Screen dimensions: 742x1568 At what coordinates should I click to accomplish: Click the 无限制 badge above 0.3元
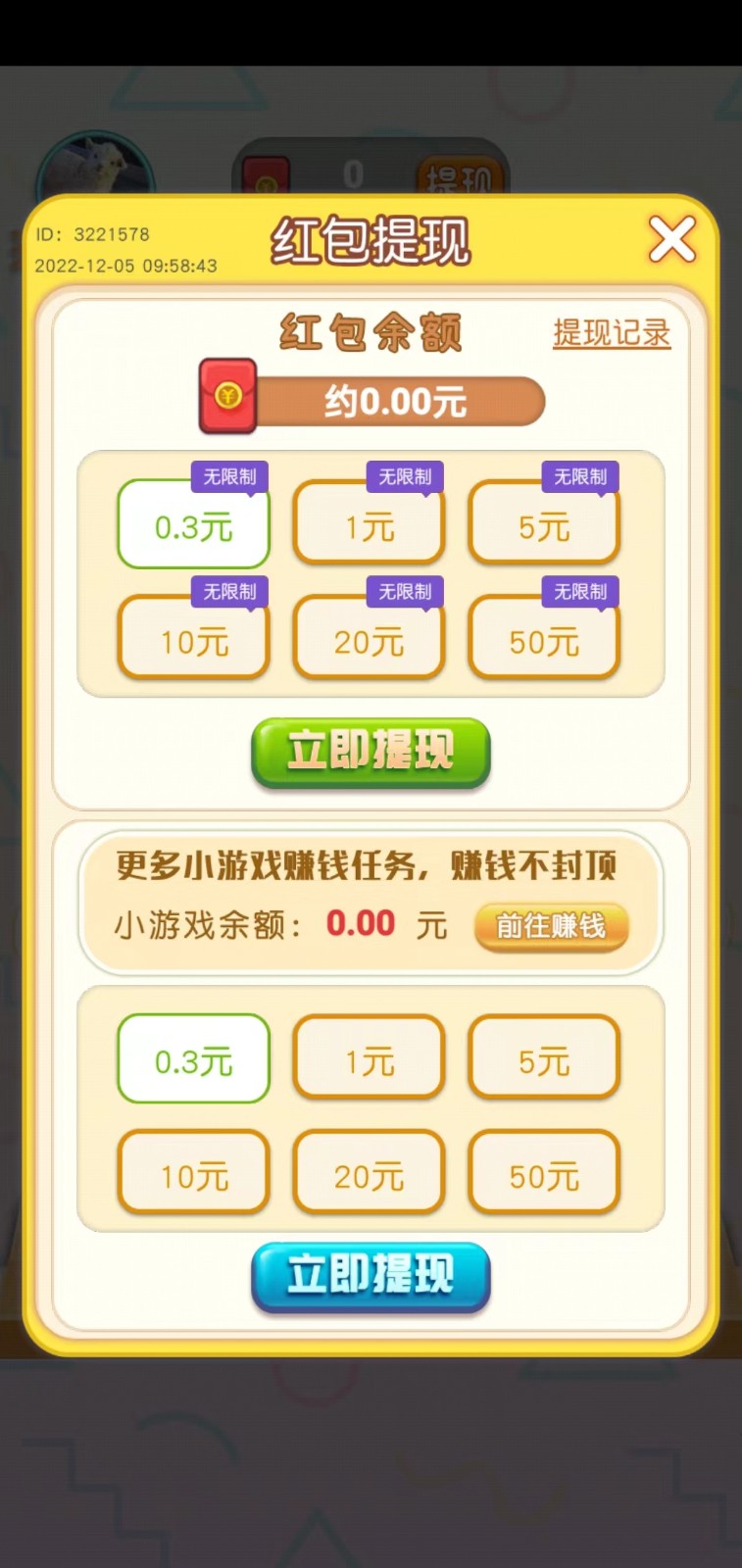[x=229, y=476]
